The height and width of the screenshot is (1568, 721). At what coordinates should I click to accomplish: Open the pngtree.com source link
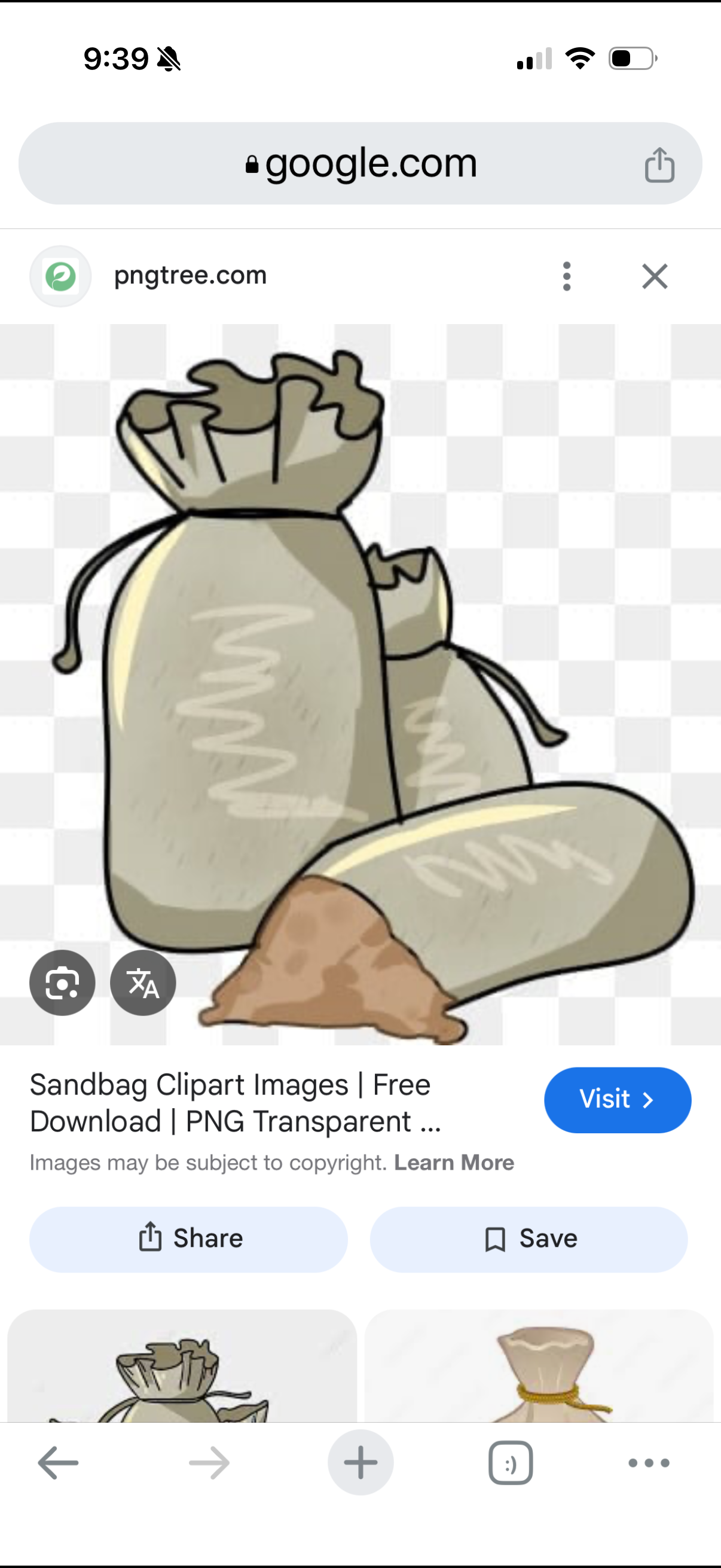pos(191,275)
